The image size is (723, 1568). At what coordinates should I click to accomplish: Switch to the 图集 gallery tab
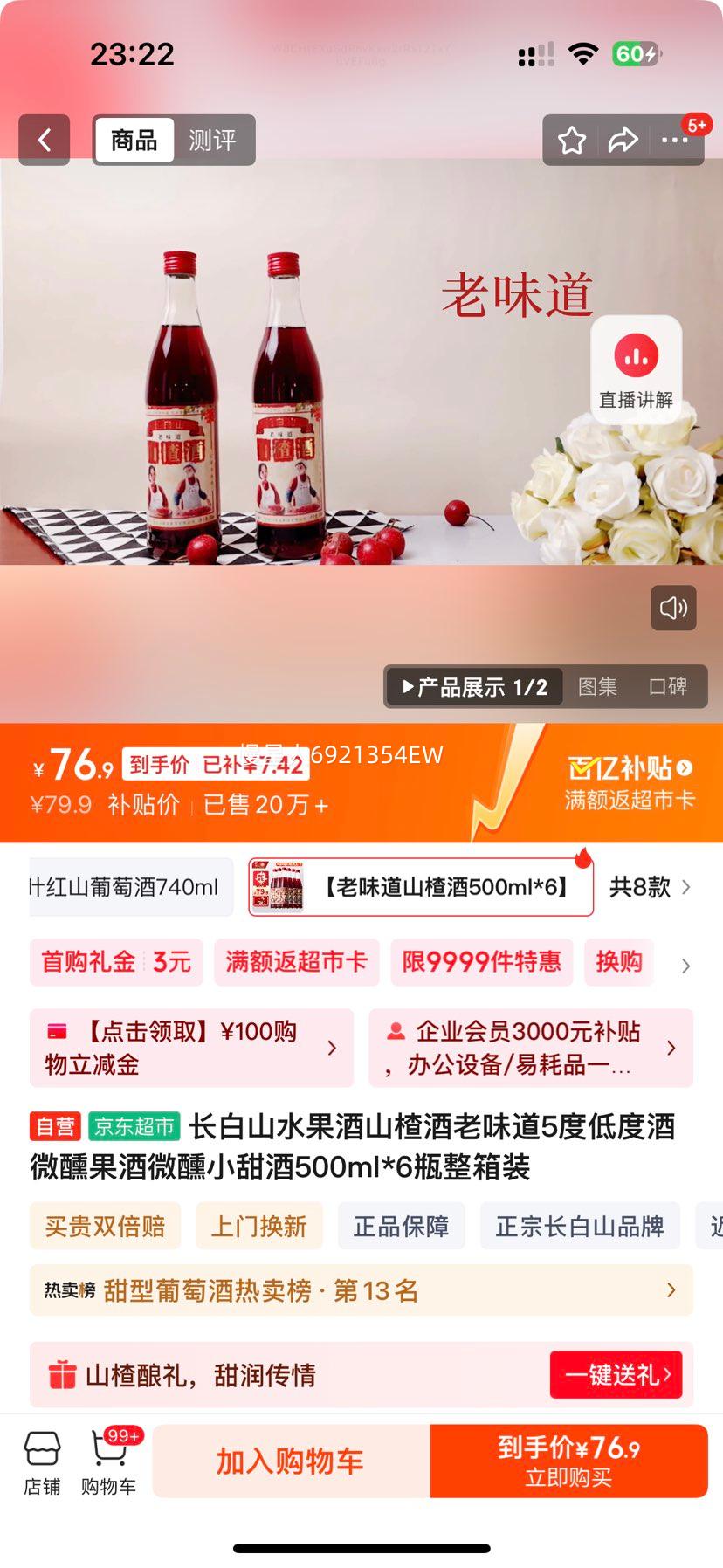click(x=597, y=687)
